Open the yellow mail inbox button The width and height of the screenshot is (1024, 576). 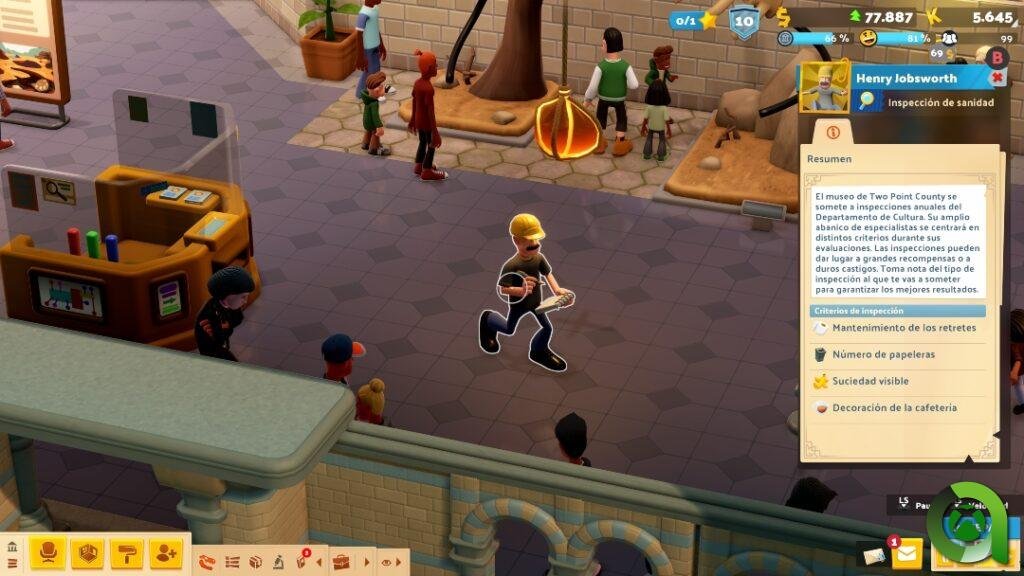click(x=907, y=553)
